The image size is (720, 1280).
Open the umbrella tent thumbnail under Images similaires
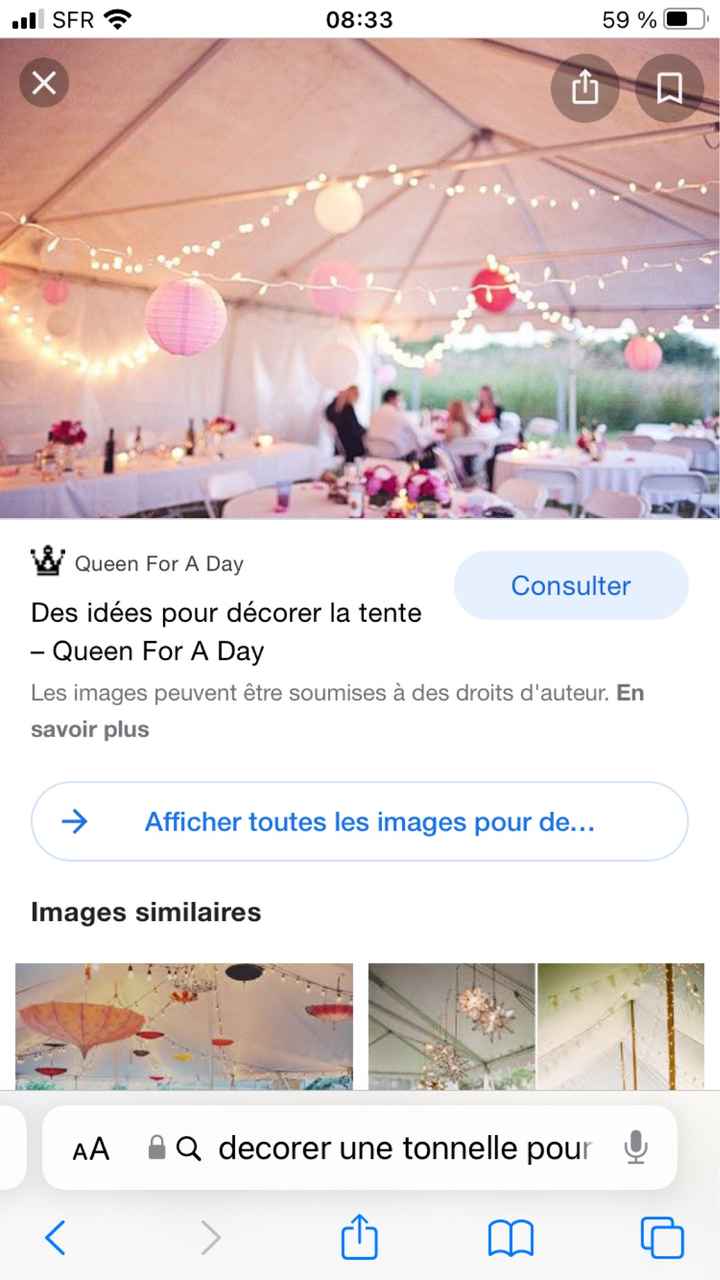coord(183,1025)
